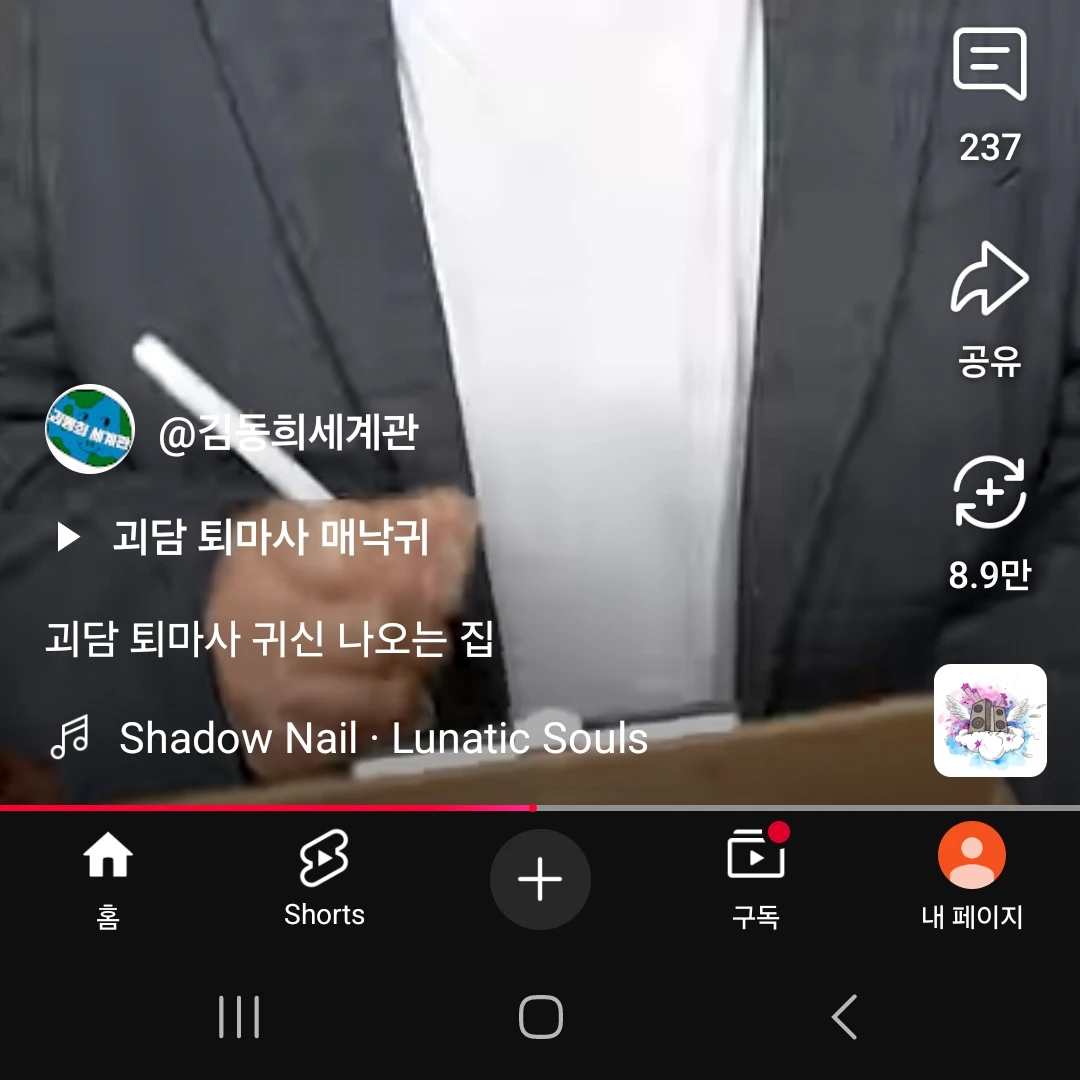Open the 괴담 퇴마사 매낙귀 playlist

pos(270,538)
